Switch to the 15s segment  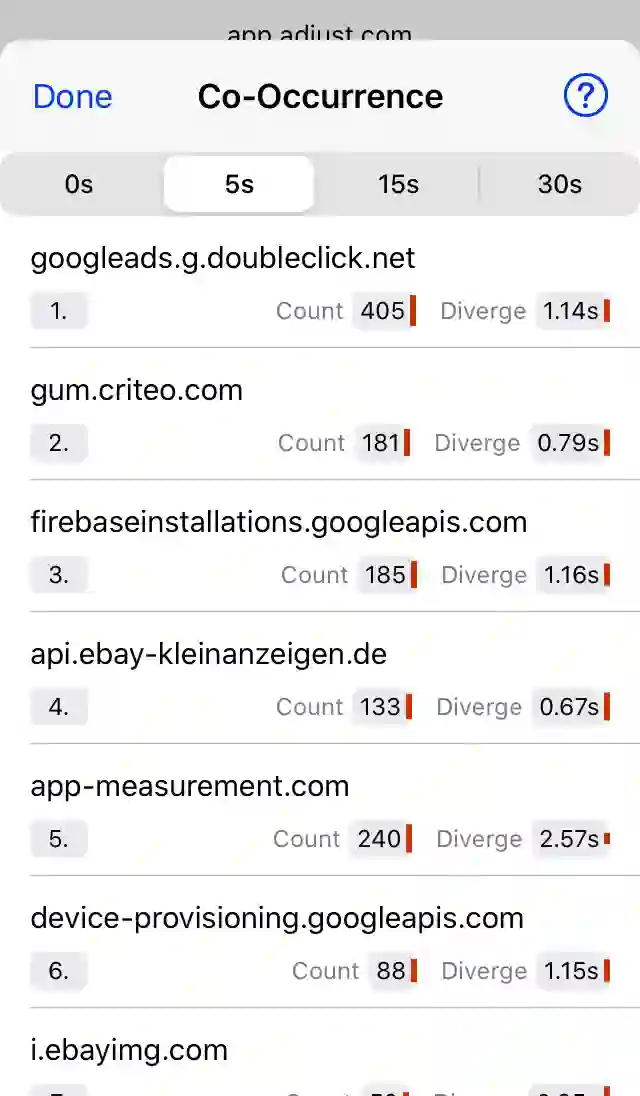point(398,184)
